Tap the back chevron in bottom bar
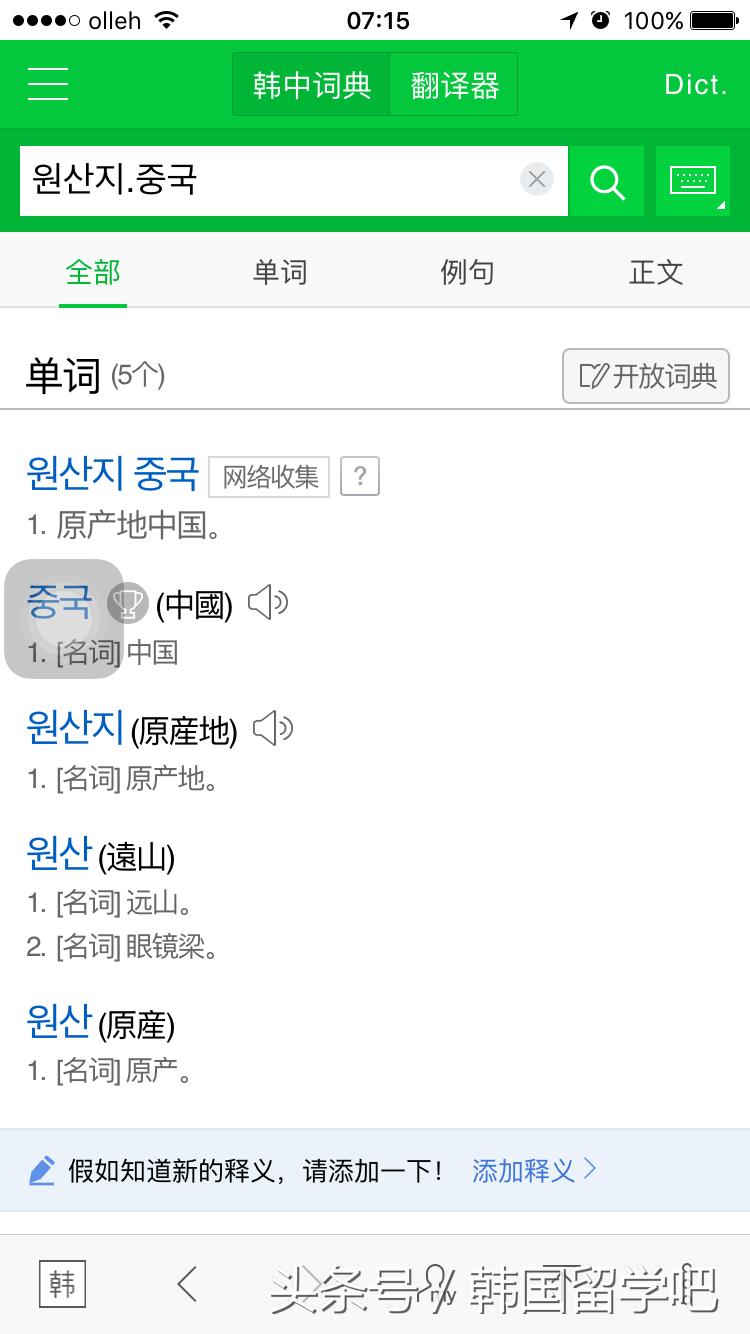This screenshot has width=750, height=1334. (x=187, y=1285)
